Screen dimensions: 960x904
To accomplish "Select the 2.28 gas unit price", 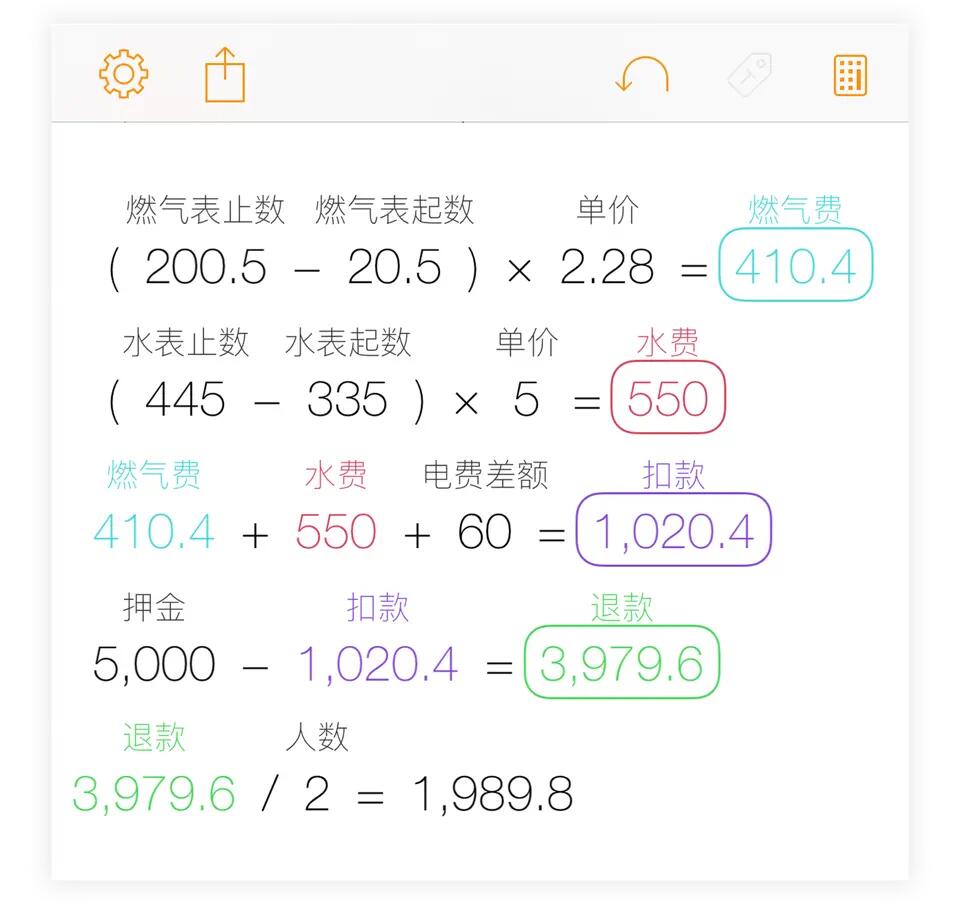I will 607,267.
